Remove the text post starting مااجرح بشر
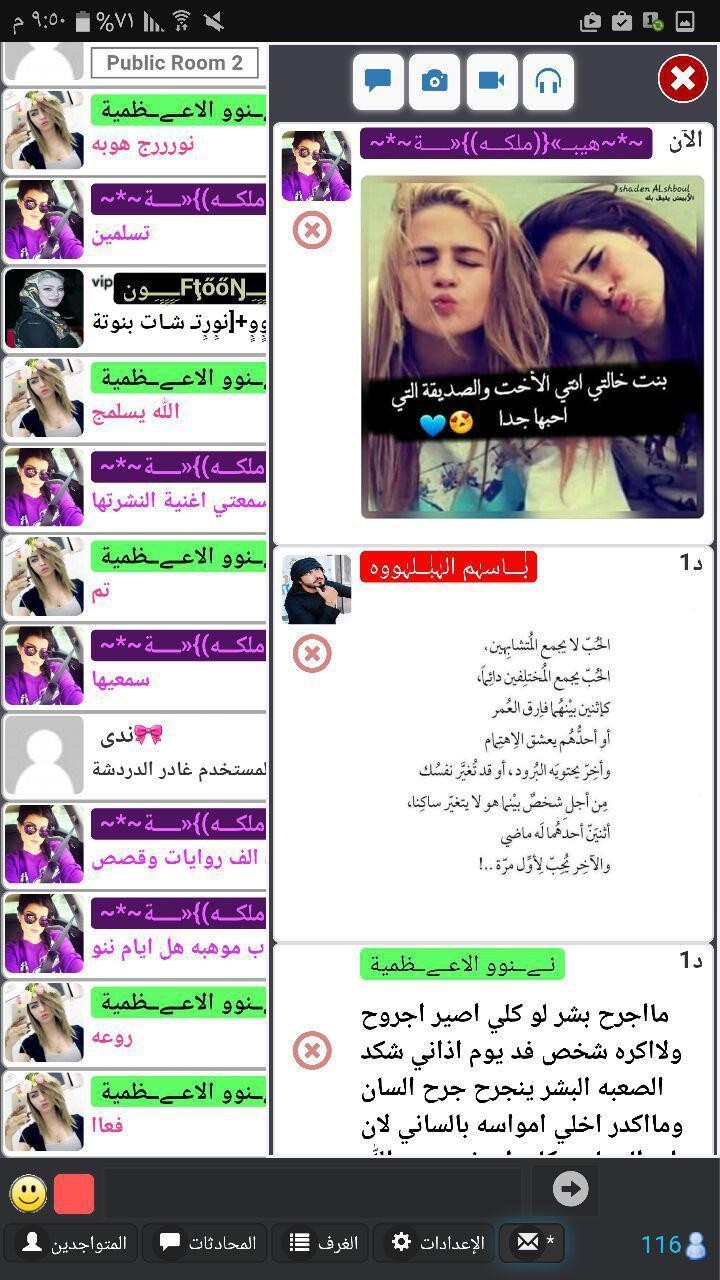 pyautogui.click(x=312, y=1051)
